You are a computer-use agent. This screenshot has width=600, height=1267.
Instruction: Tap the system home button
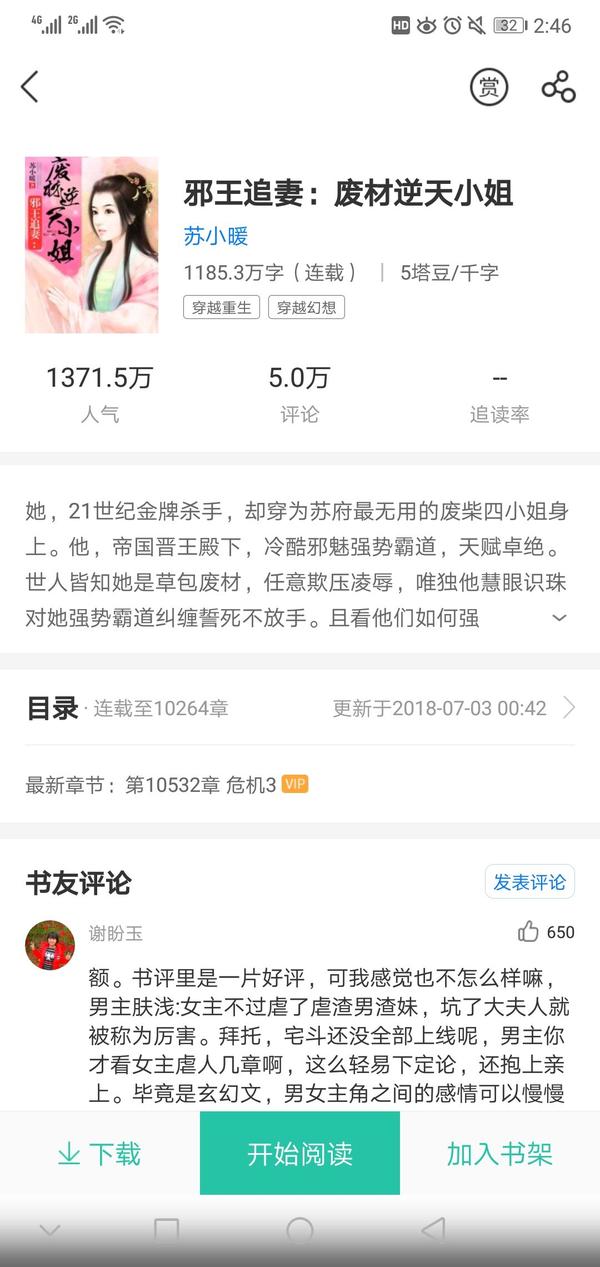[300, 1230]
